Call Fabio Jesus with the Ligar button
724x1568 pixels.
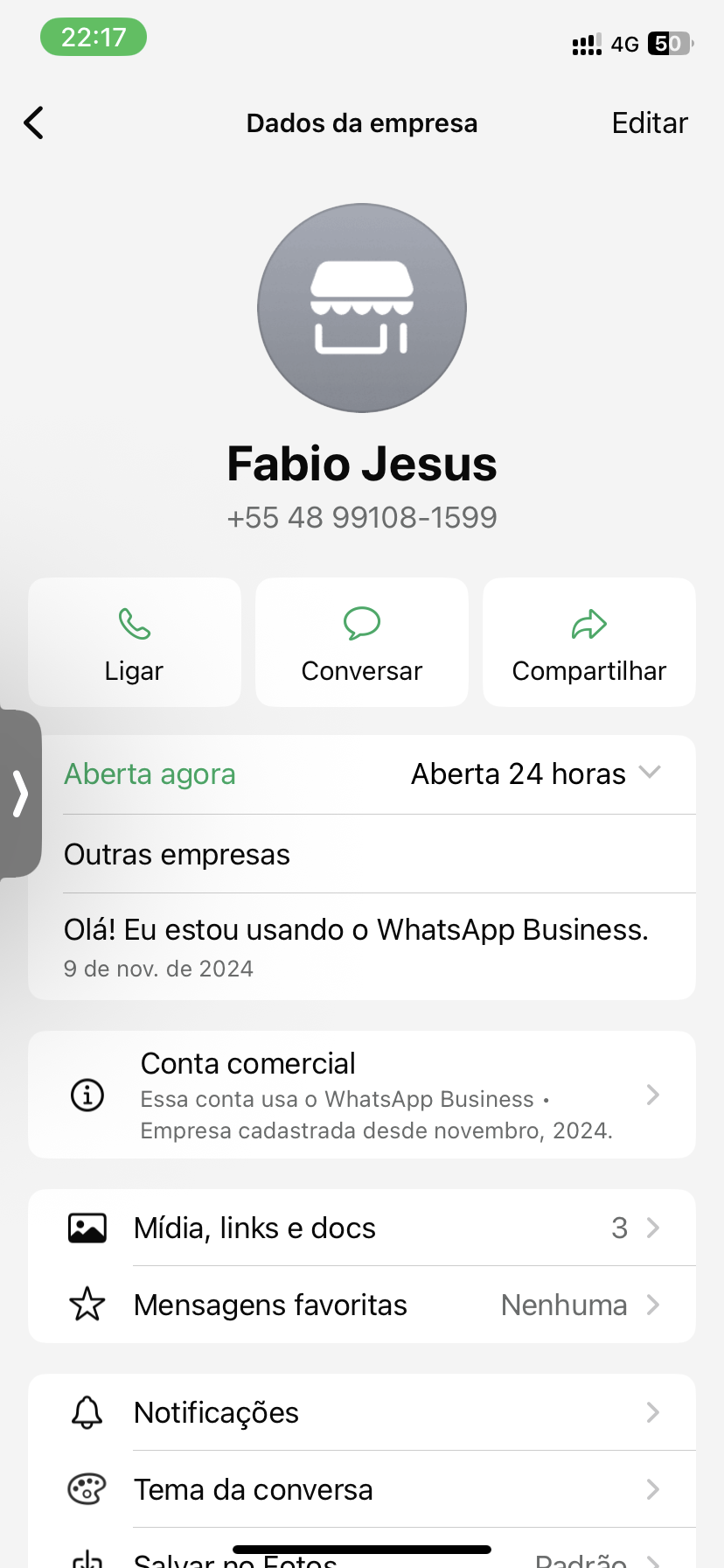(x=135, y=642)
